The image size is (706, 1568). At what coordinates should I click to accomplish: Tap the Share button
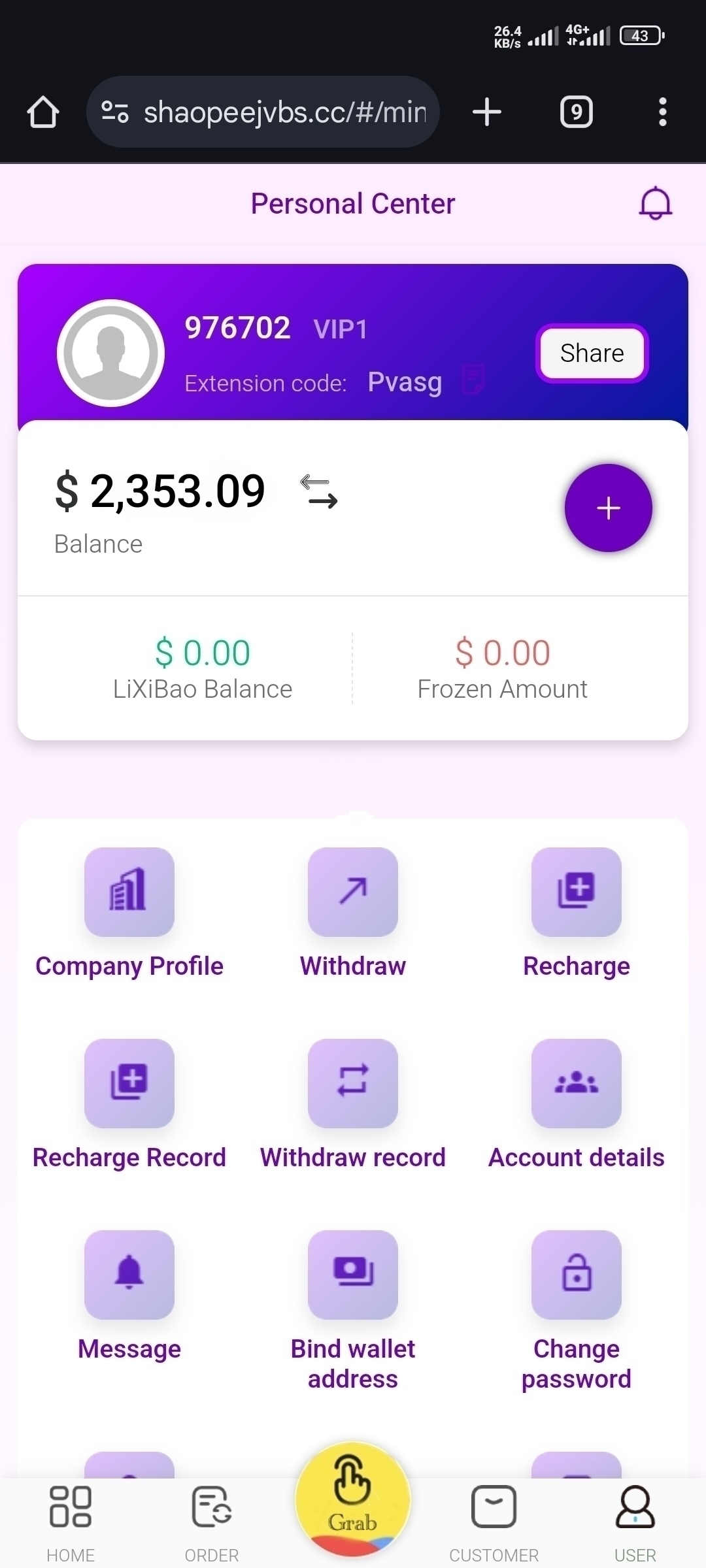click(x=592, y=353)
